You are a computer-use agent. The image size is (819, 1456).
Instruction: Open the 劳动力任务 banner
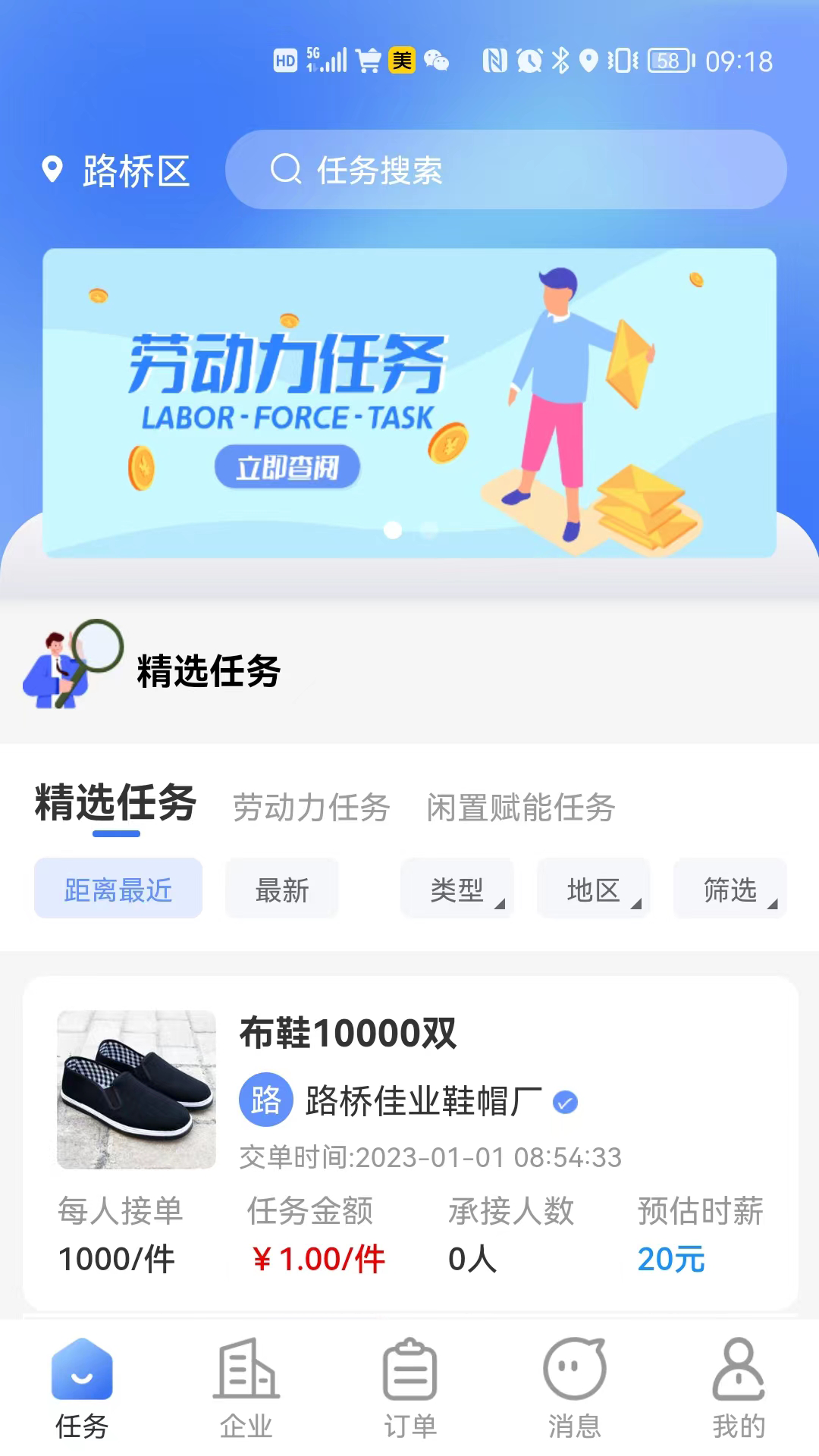pyautogui.click(x=409, y=403)
